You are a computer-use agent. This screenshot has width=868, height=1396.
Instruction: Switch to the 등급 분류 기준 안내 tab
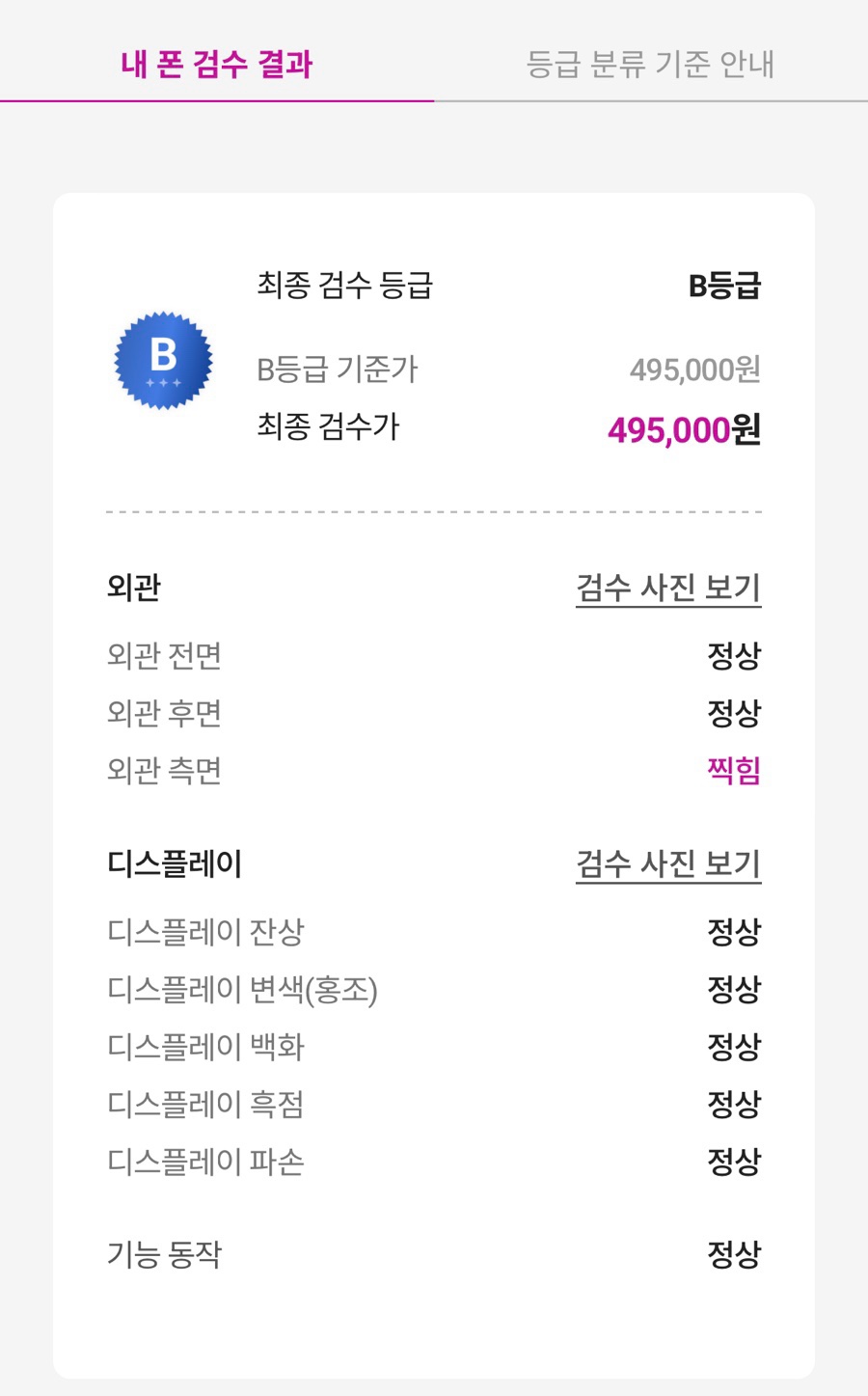click(651, 64)
